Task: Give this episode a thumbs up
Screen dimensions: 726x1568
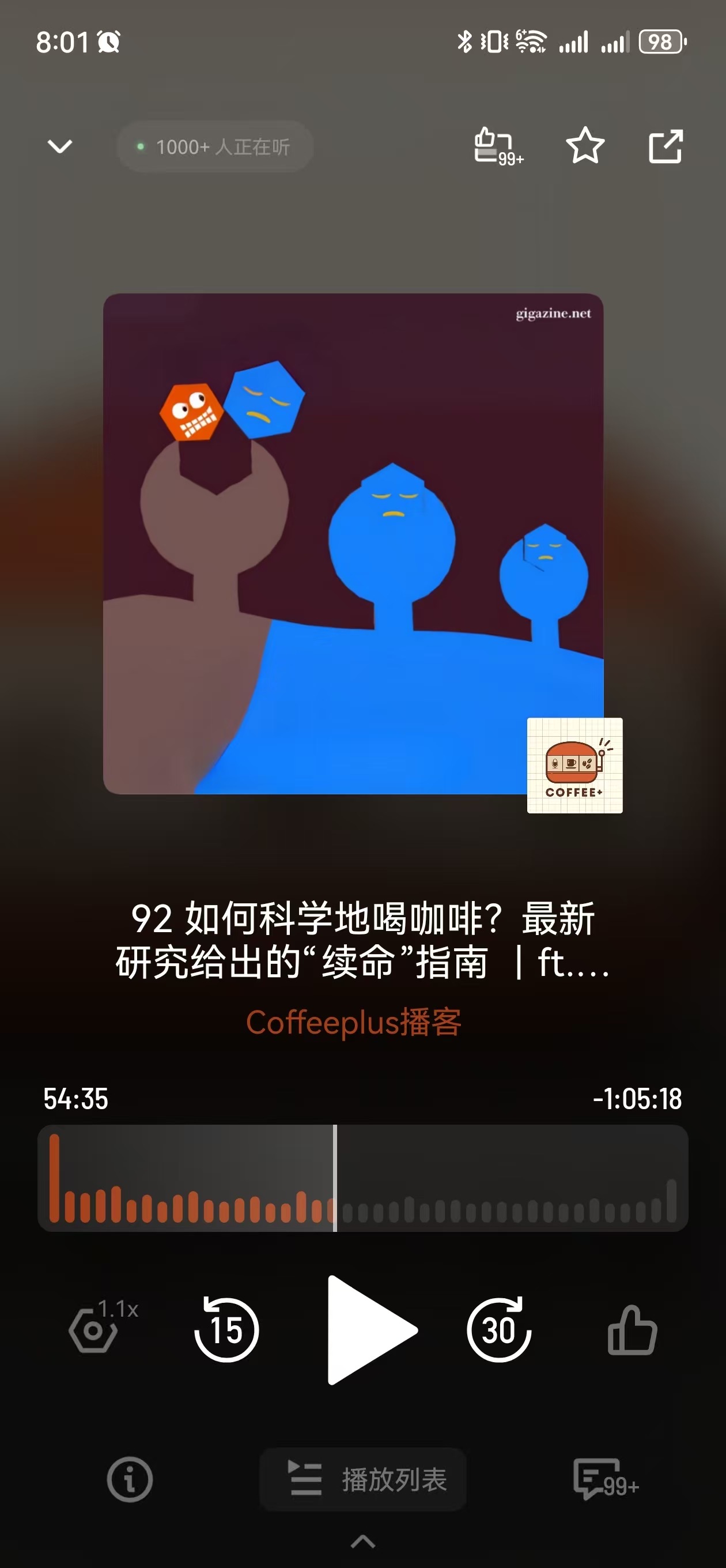Action: pos(632,1331)
